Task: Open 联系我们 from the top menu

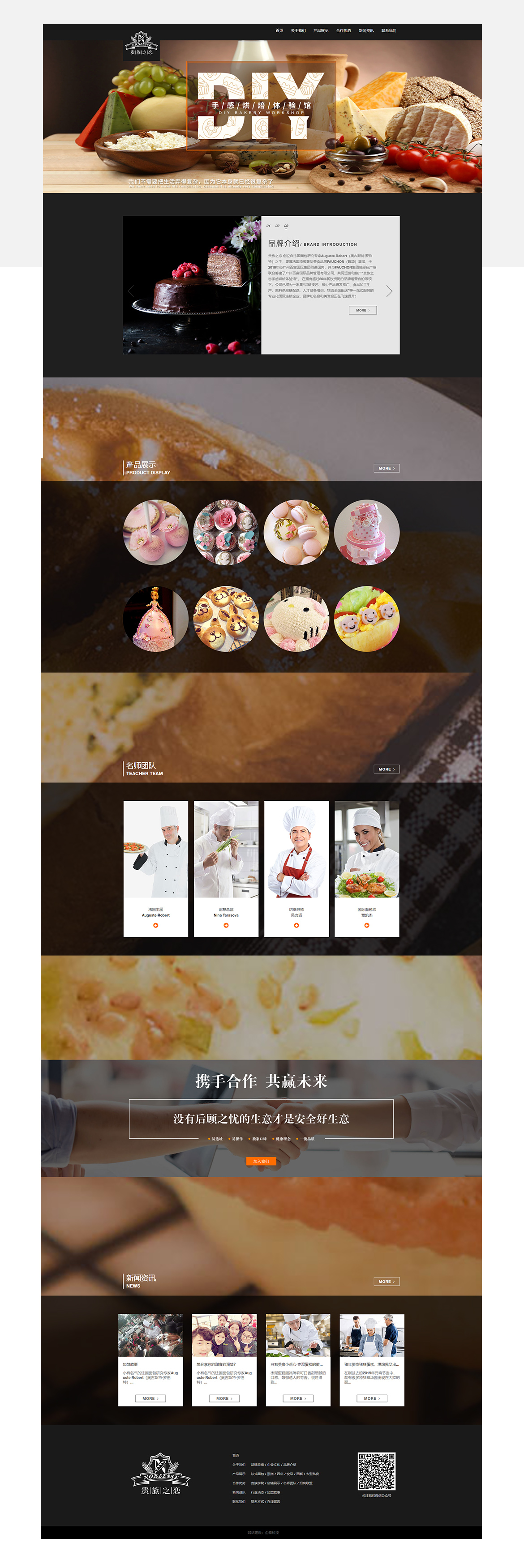Action: 389,30
